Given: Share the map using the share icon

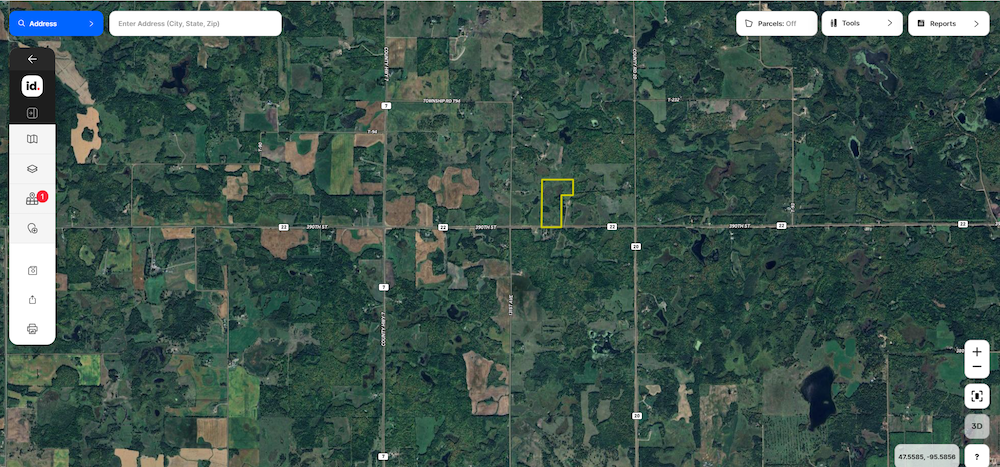Looking at the screenshot, I should [x=32, y=299].
